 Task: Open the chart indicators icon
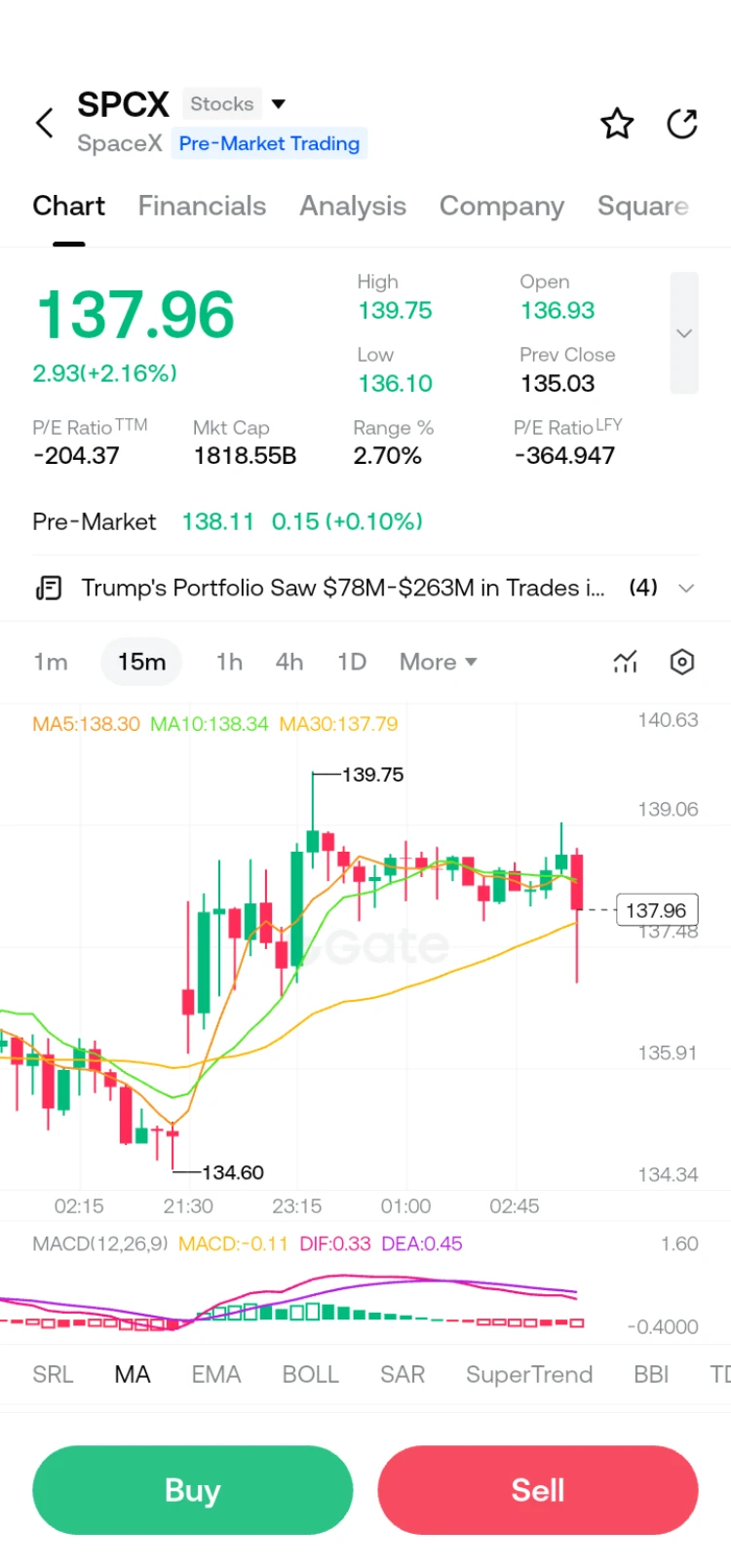625,662
